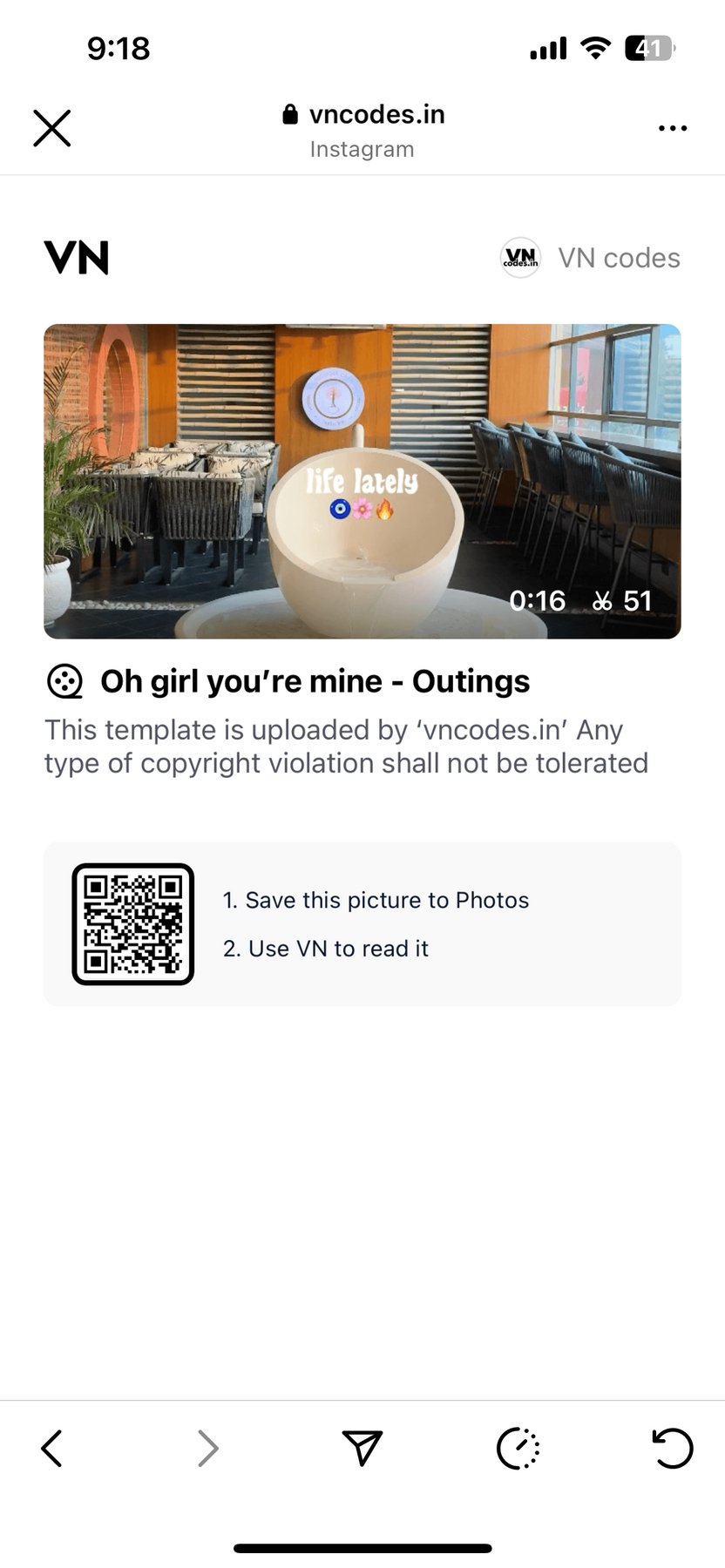Close the in-app browser
The height and width of the screenshot is (1568, 725).
point(52,128)
